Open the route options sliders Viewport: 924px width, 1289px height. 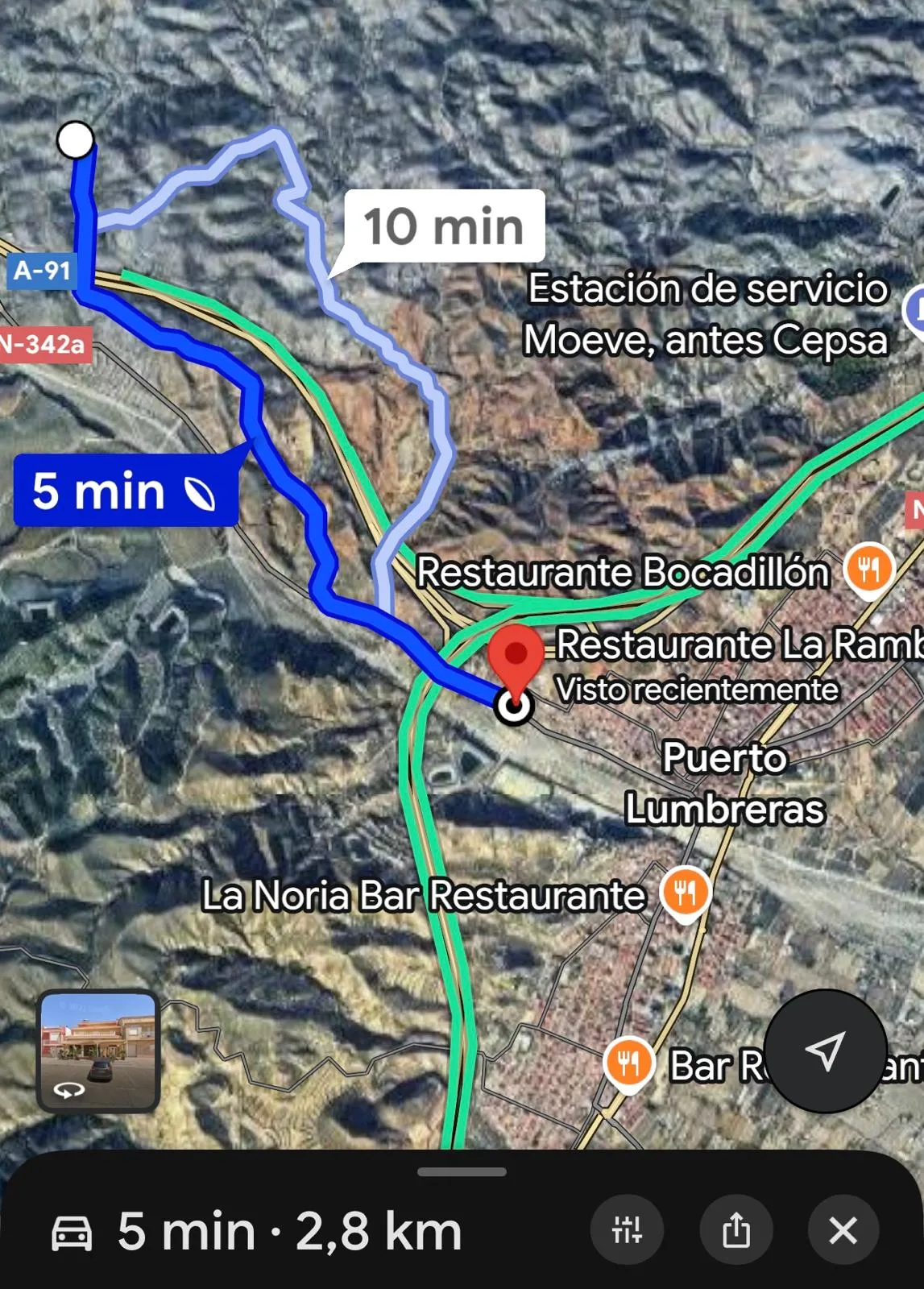(627, 1230)
